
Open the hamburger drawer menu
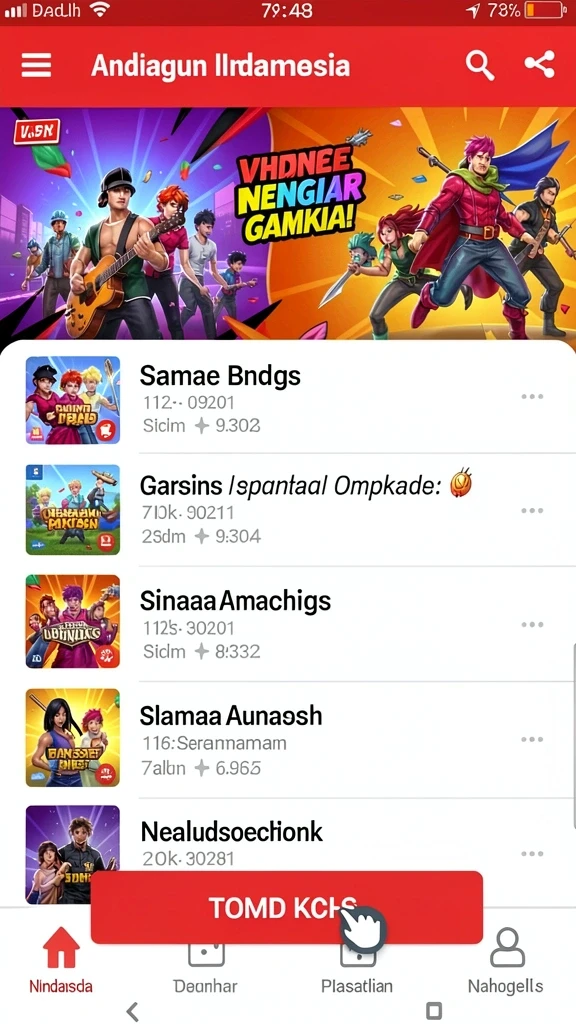[36, 66]
